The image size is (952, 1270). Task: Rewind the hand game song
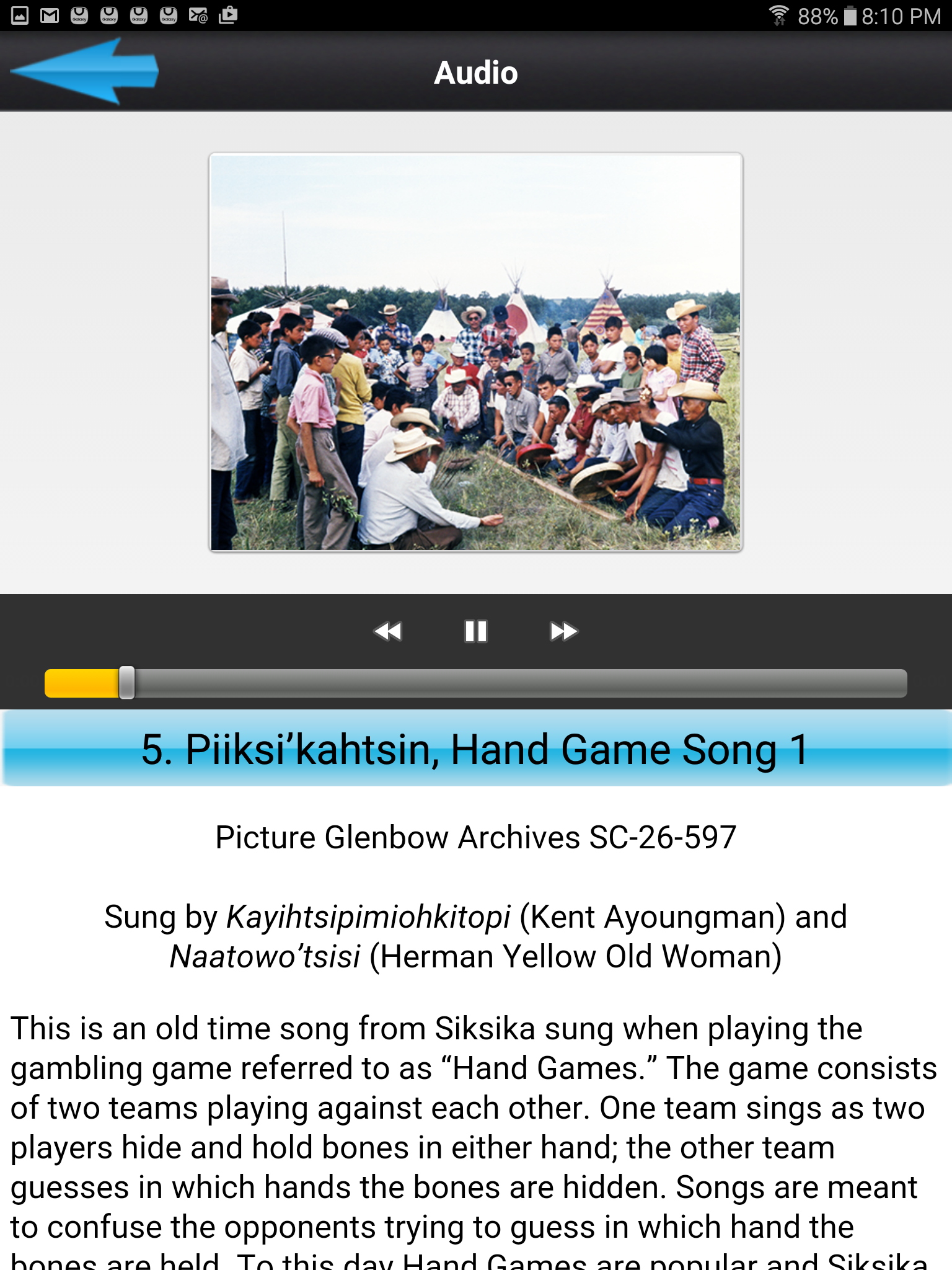(x=388, y=631)
